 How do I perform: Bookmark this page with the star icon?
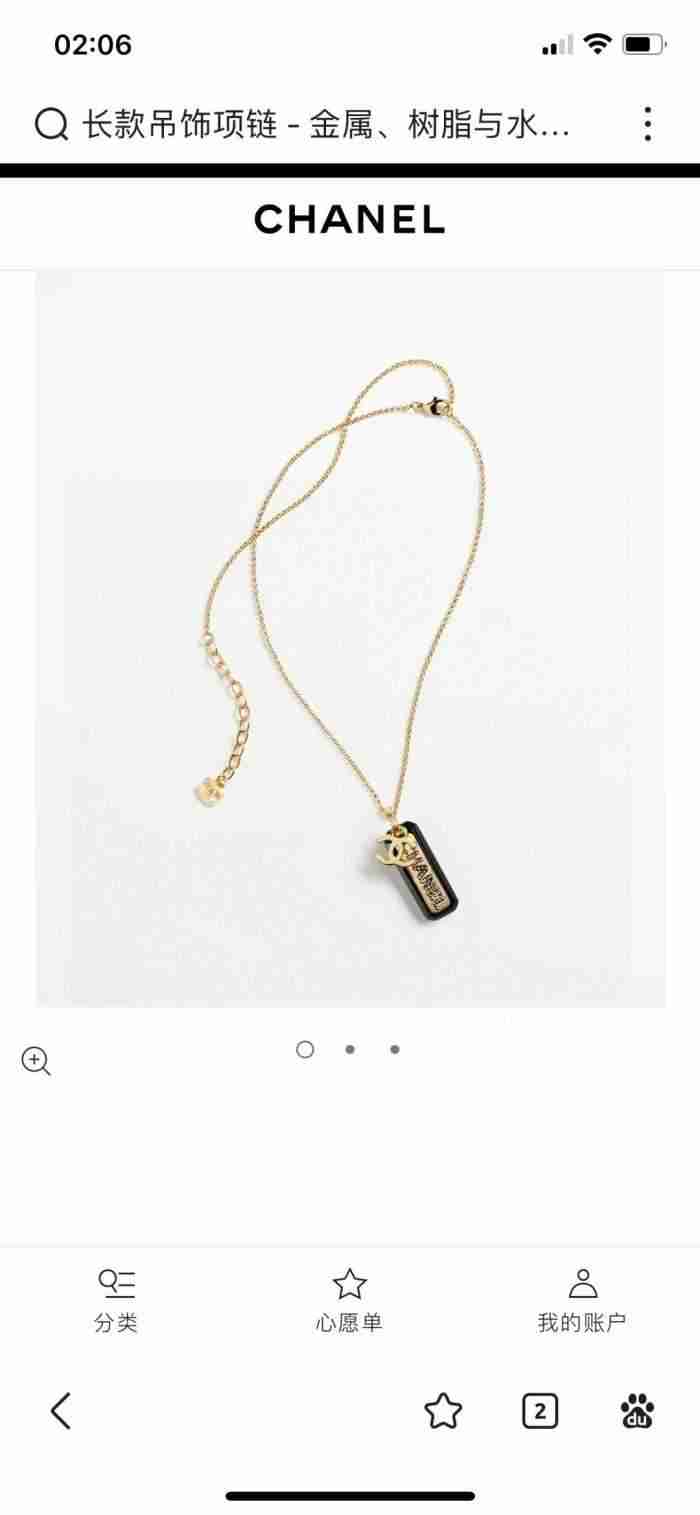tap(443, 1411)
